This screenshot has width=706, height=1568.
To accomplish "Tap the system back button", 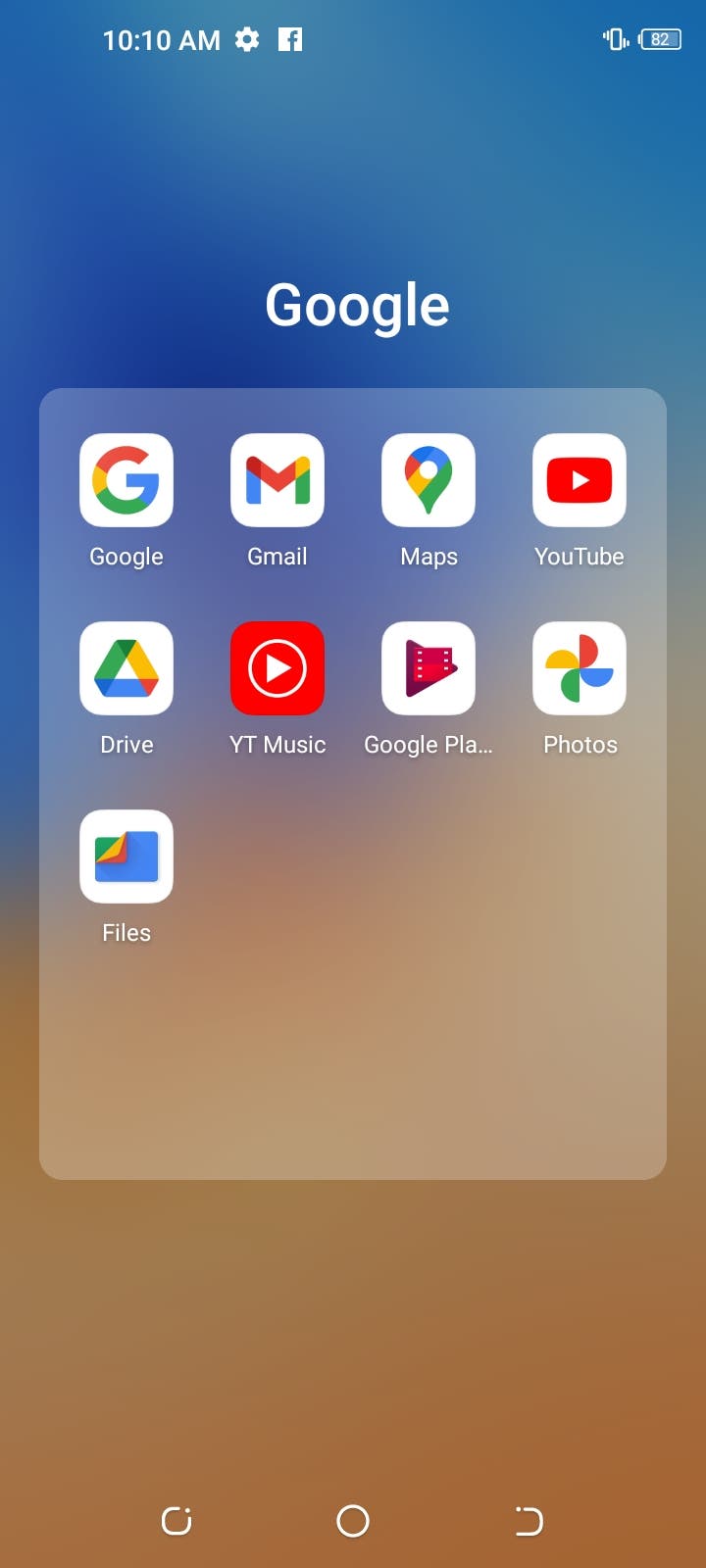I will [x=529, y=1521].
